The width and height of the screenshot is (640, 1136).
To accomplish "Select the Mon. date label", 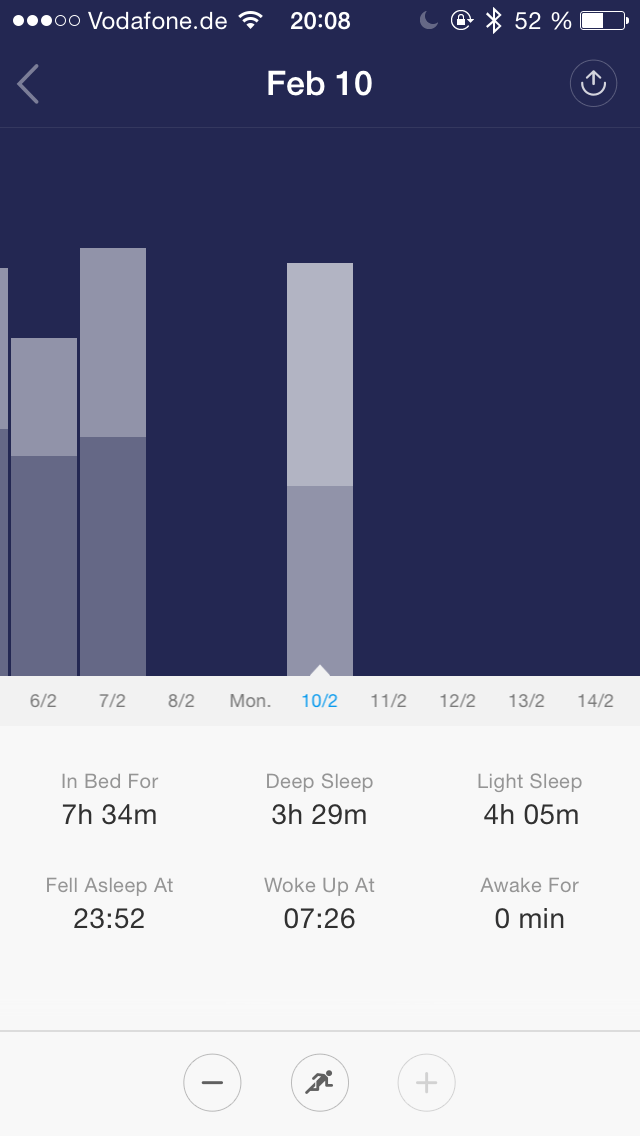I will pyautogui.click(x=250, y=701).
